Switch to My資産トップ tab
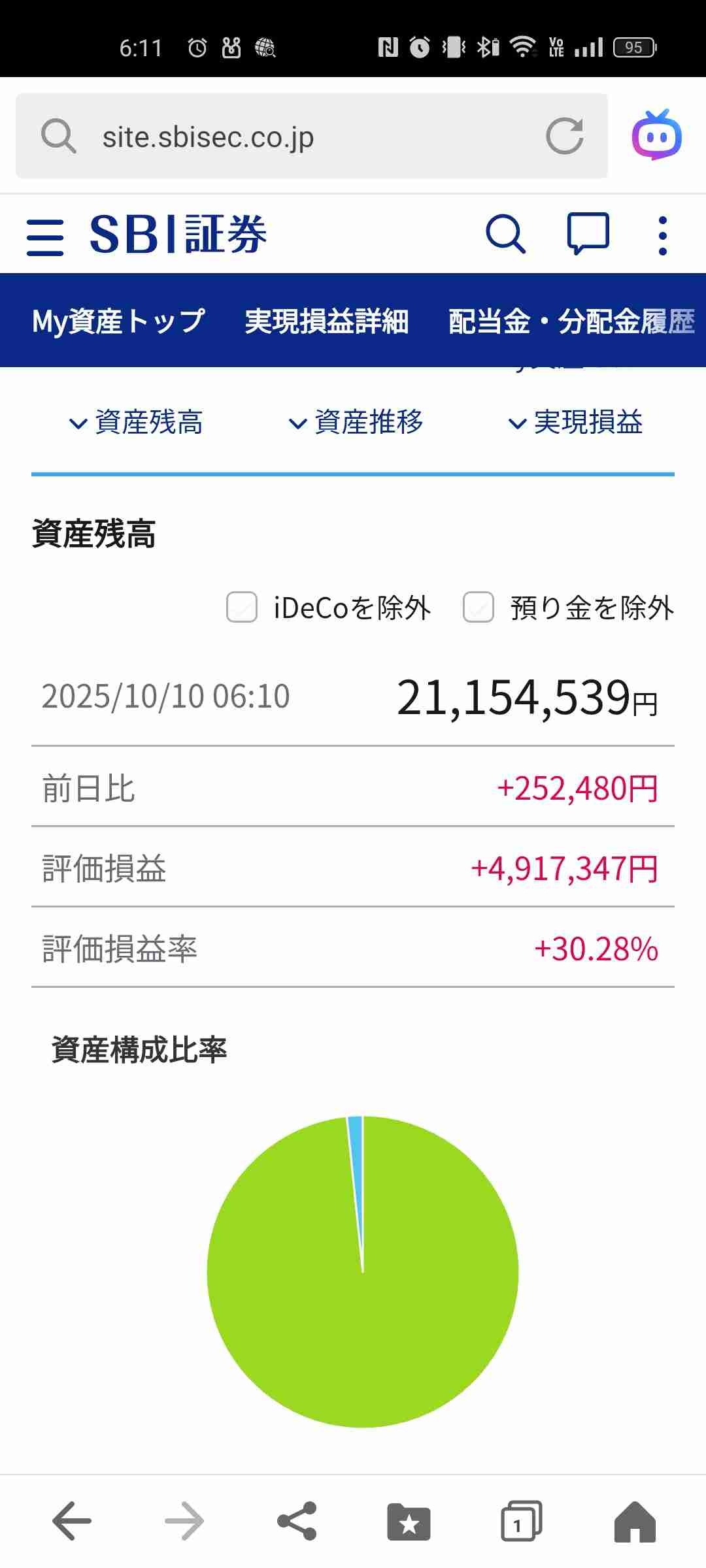The image size is (706, 1568). pyautogui.click(x=118, y=321)
